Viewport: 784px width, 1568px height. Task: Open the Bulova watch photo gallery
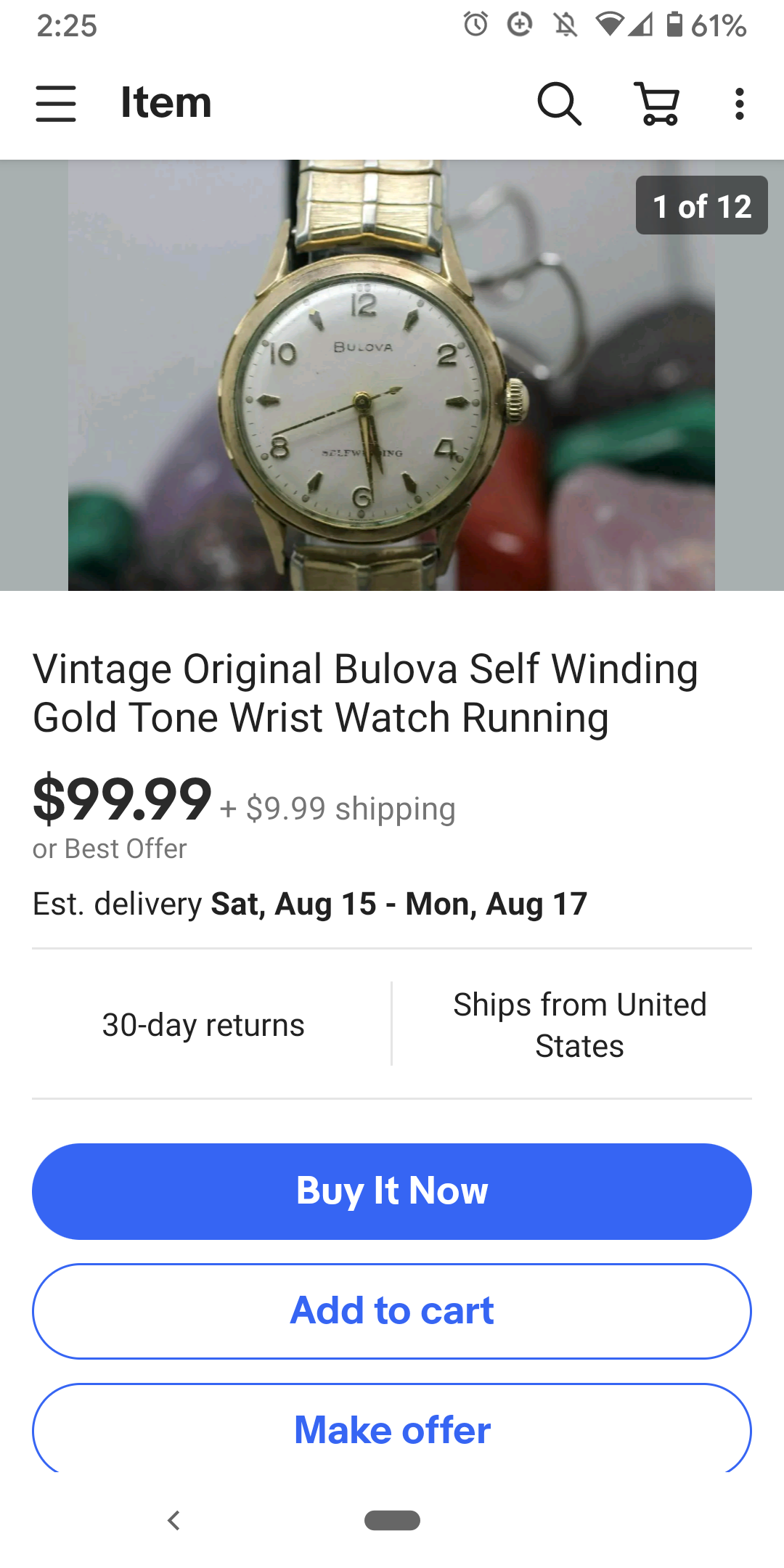pyautogui.click(x=391, y=375)
